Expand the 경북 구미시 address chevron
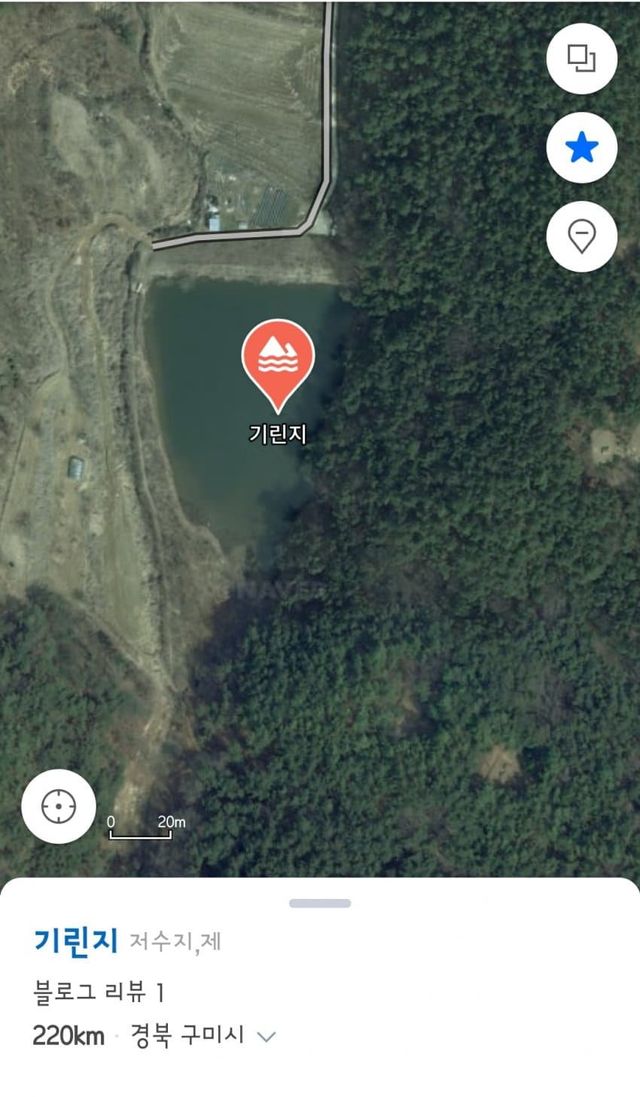Viewport: 640px width, 1097px height. (x=266, y=1037)
